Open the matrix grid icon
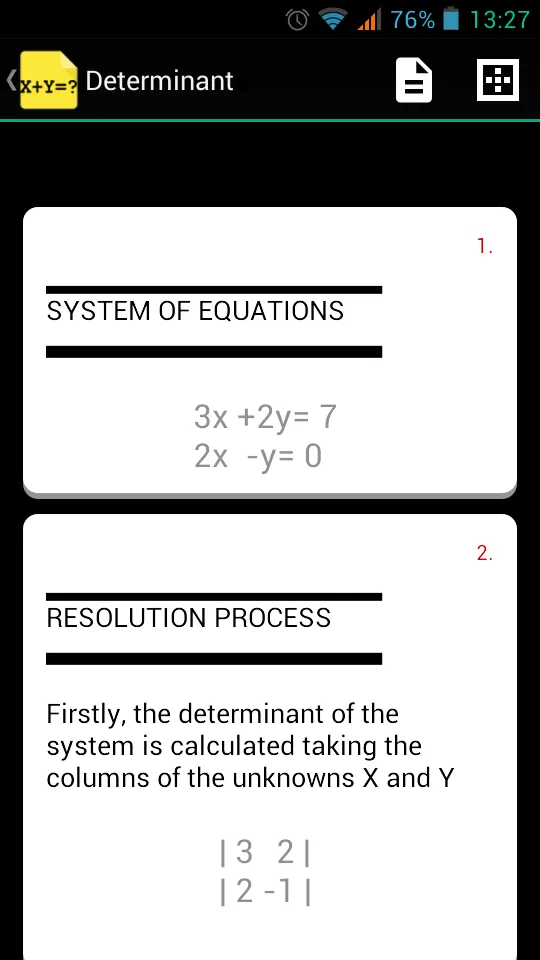 (498, 80)
